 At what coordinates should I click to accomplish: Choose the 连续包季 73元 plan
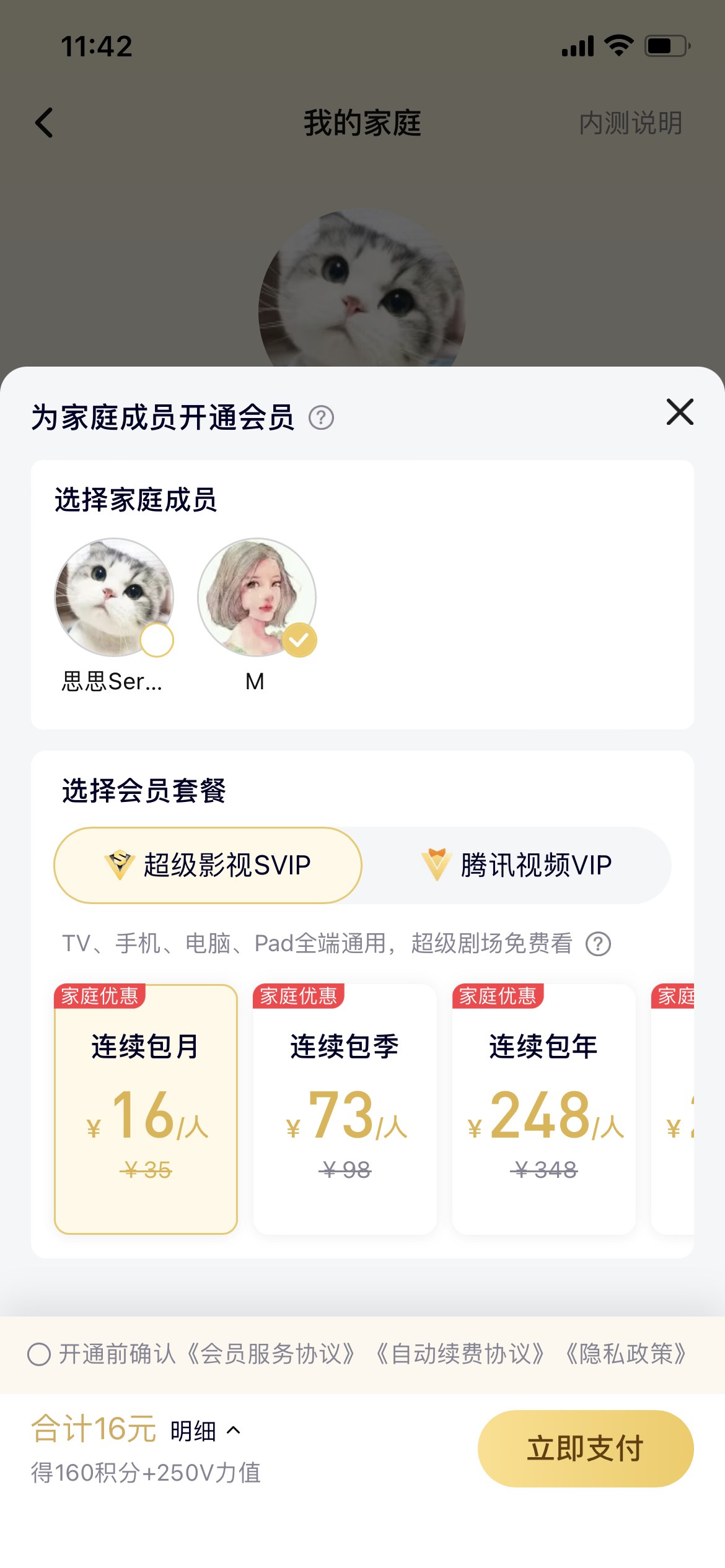click(345, 1109)
